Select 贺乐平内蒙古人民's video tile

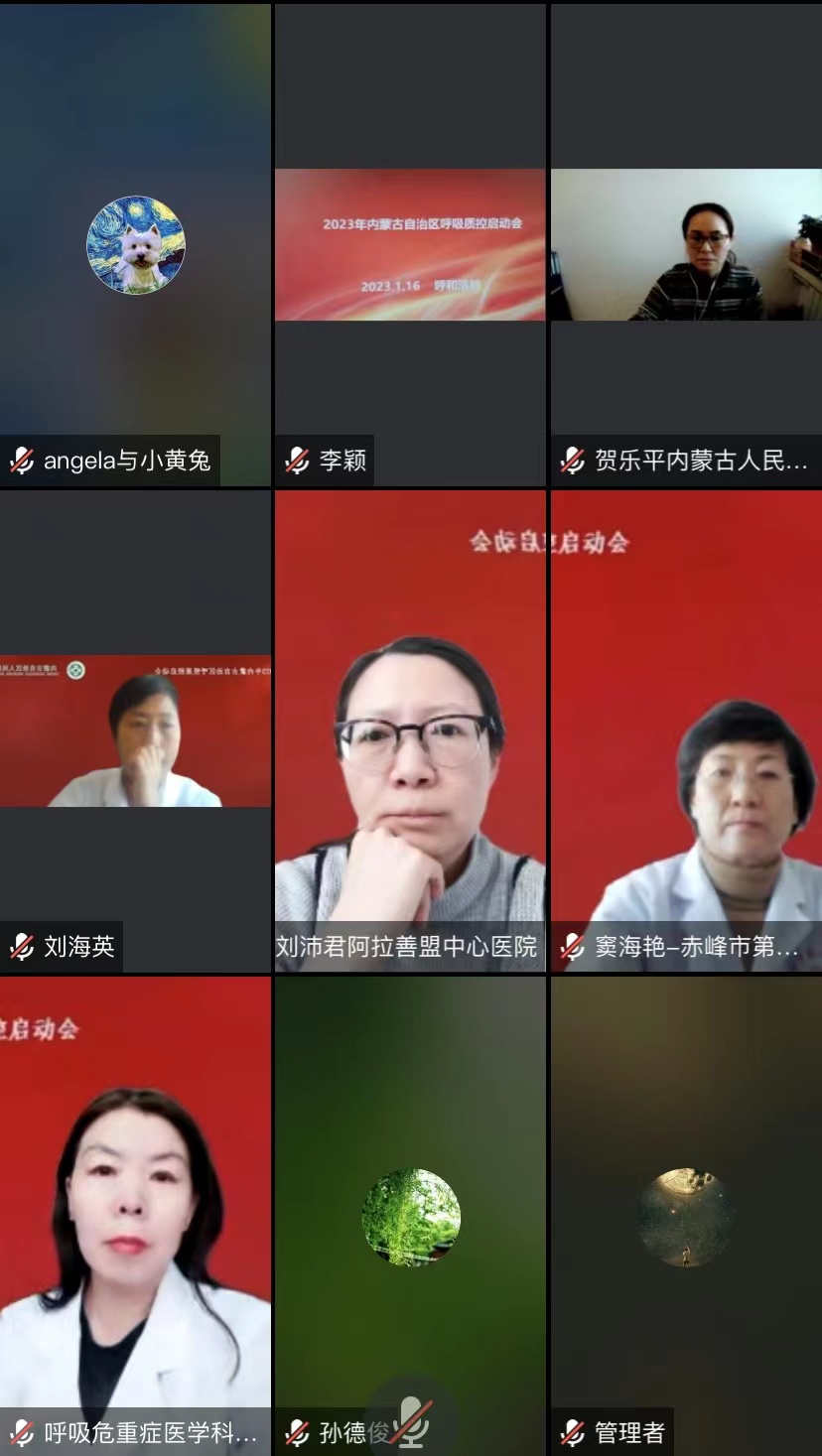click(x=686, y=244)
